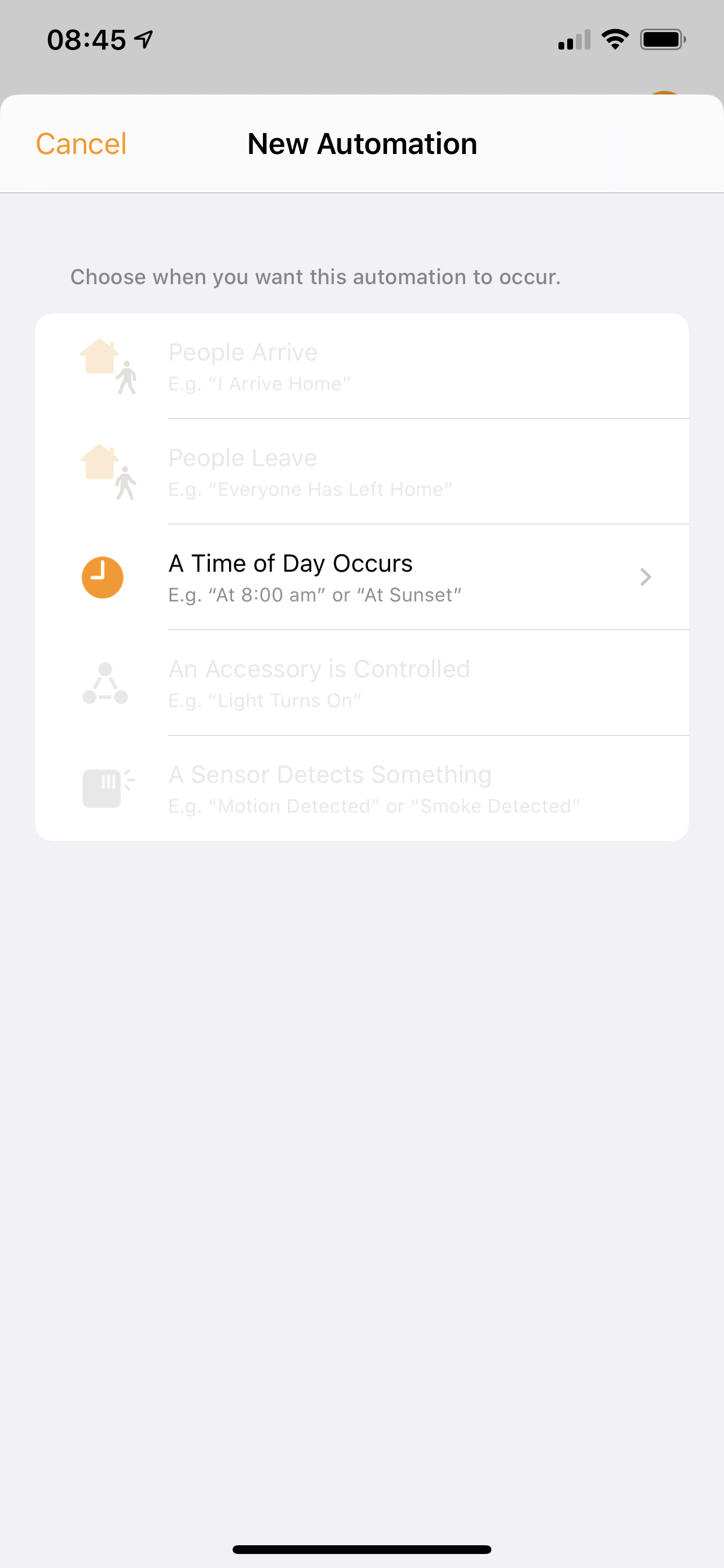Open details for the sunset schedule trigger
This screenshot has height=1568, width=724.
[x=362, y=576]
